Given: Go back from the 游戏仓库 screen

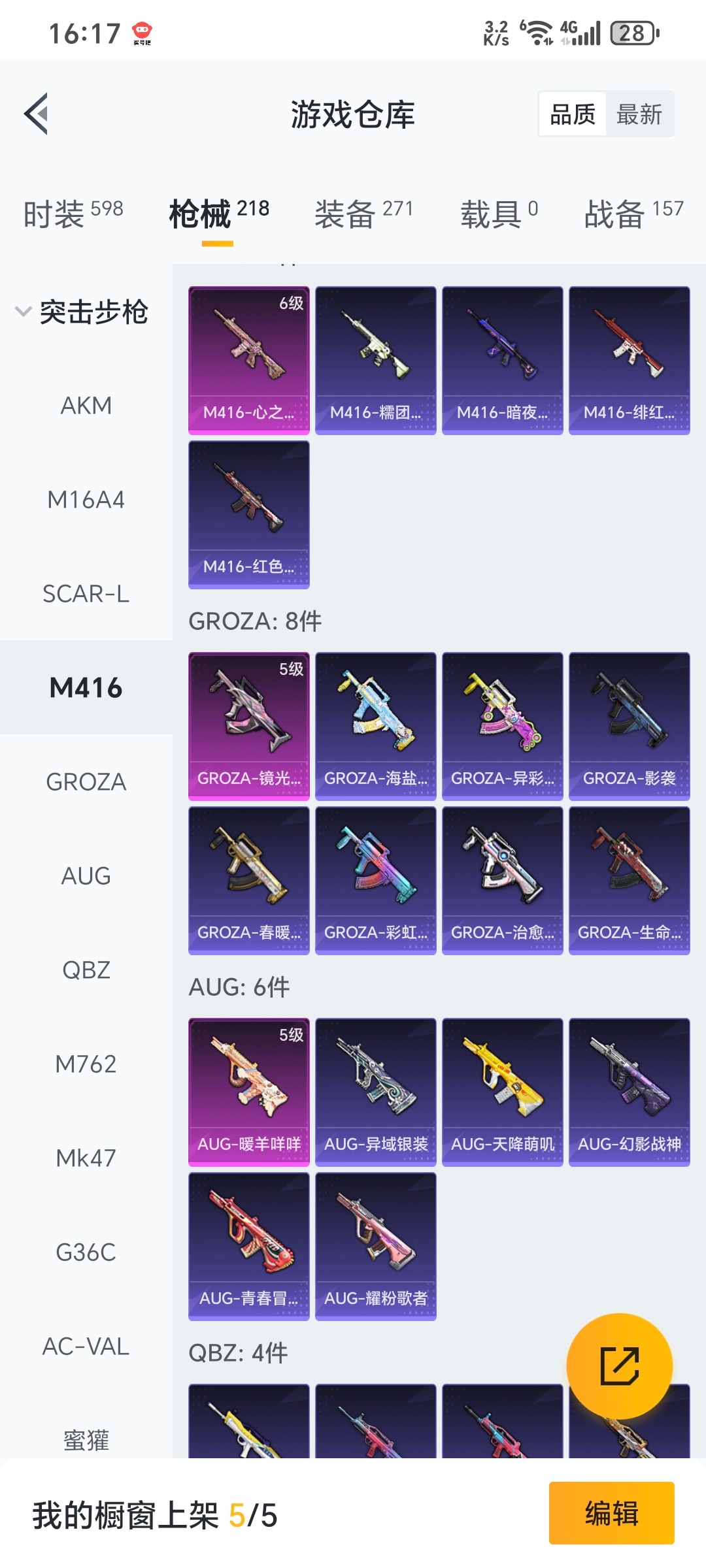Looking at the screenshot, I should tap(37, 114).
